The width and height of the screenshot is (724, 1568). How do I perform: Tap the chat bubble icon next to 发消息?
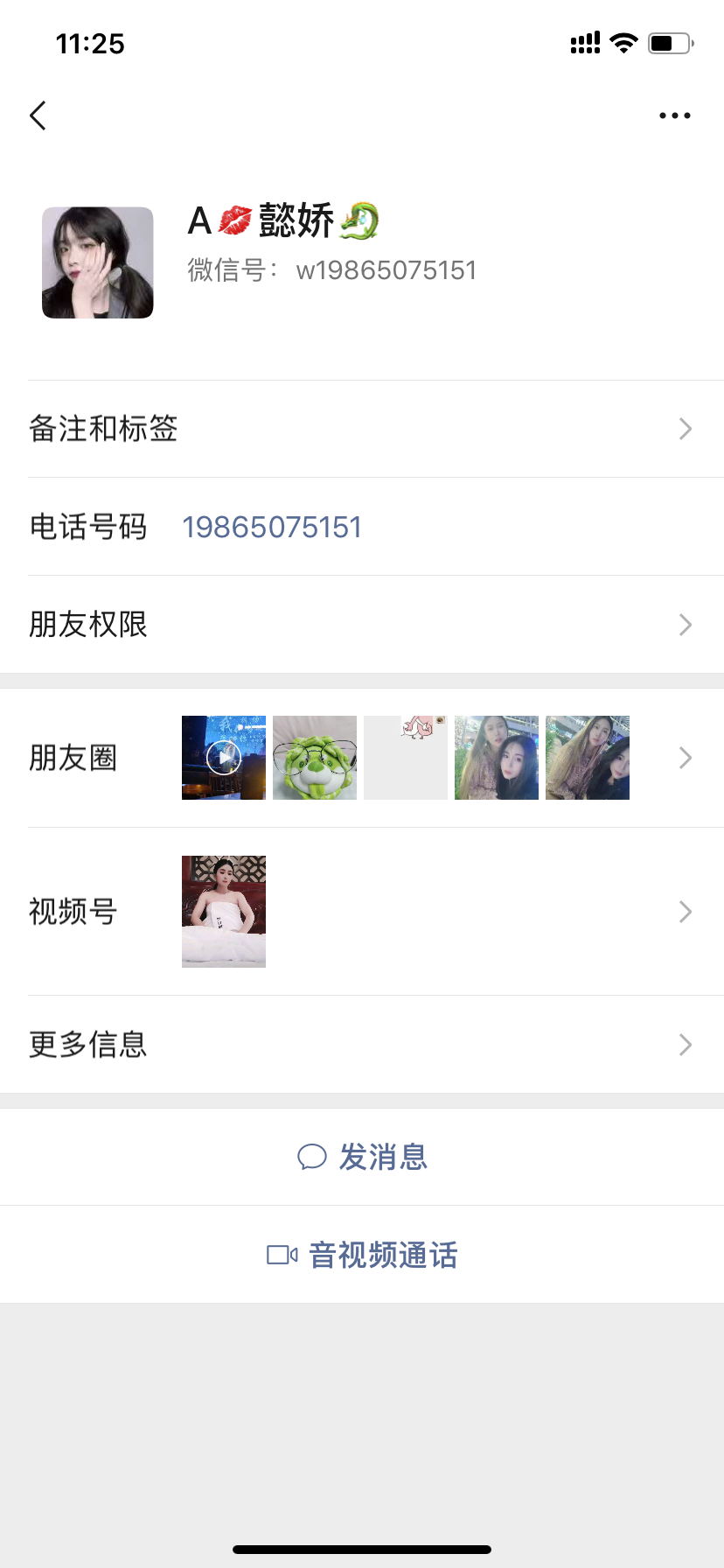point(310,1157)
